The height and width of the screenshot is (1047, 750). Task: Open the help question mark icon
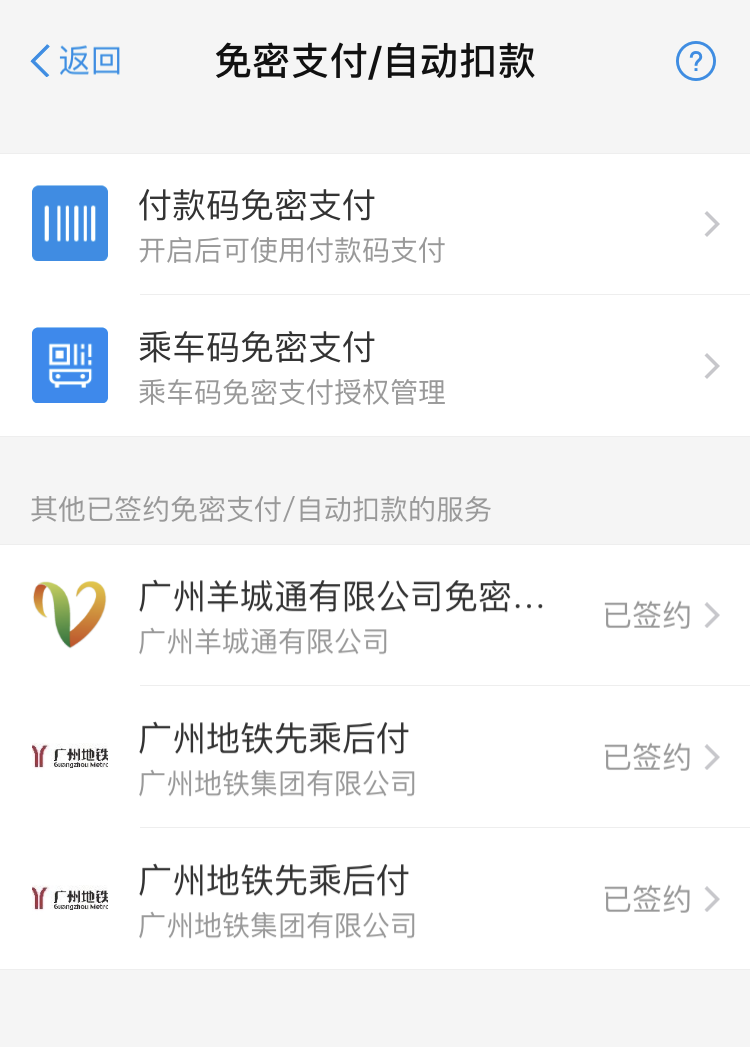click(695, 61)
